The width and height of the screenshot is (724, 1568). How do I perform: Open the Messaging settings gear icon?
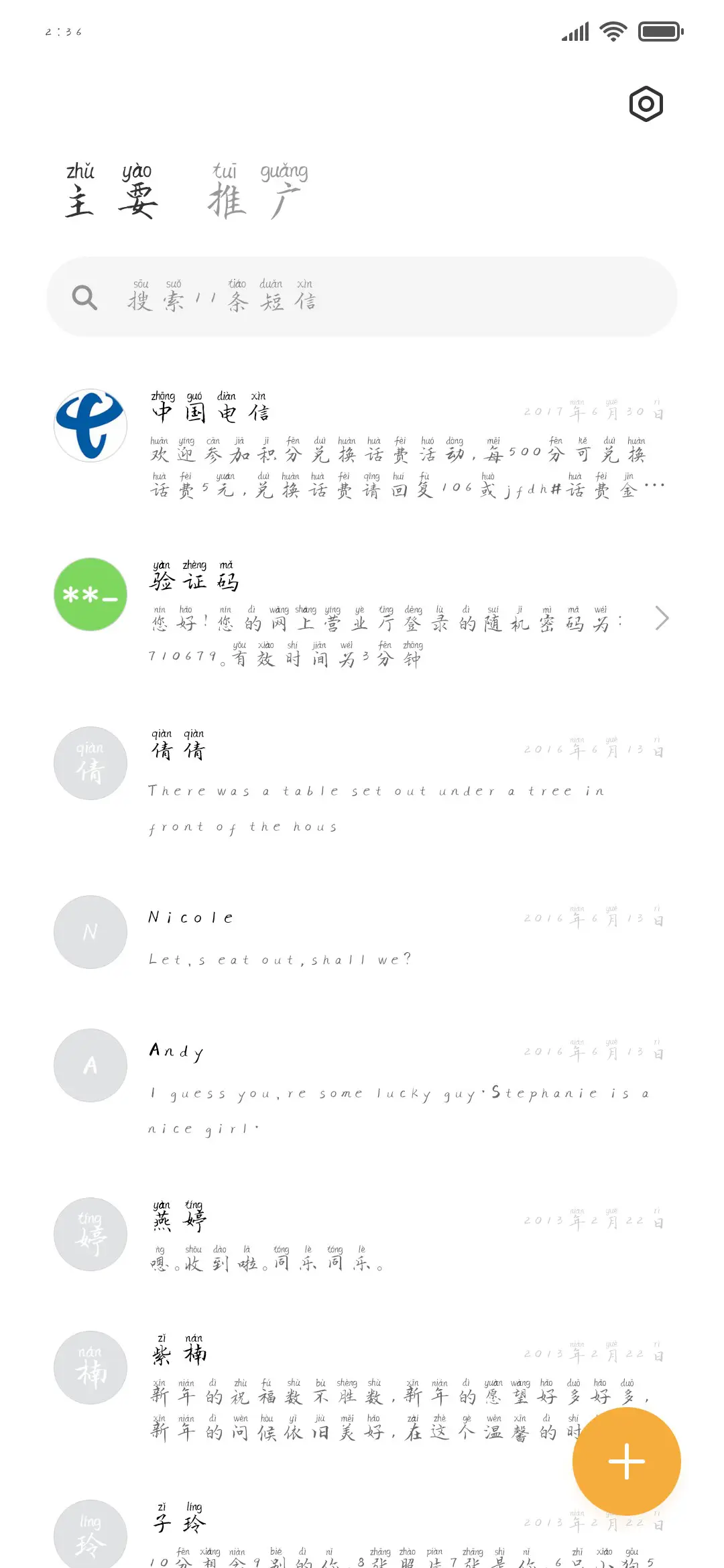point(646,104)
